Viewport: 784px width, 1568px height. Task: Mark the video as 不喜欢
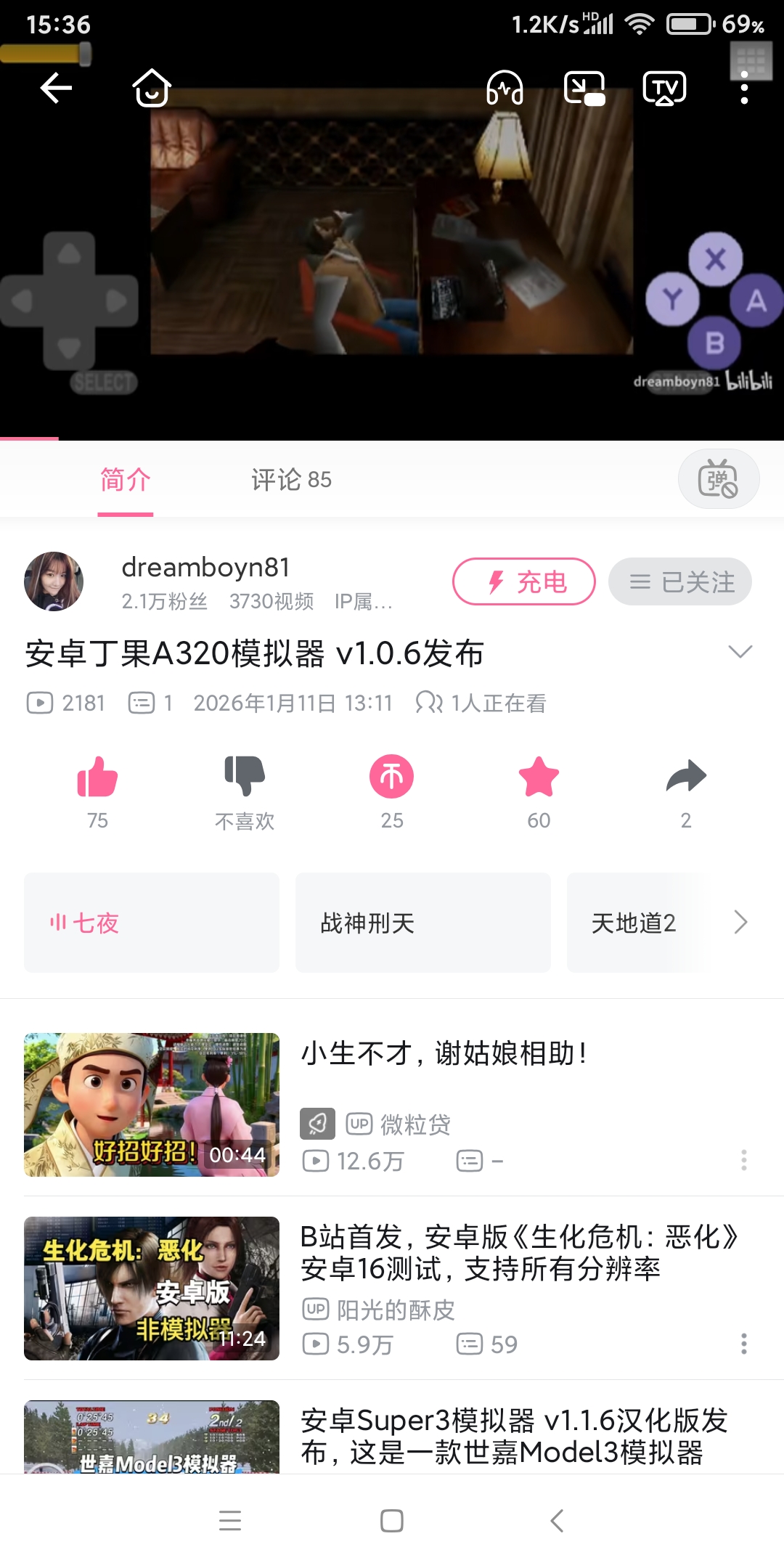click(245, 777)
